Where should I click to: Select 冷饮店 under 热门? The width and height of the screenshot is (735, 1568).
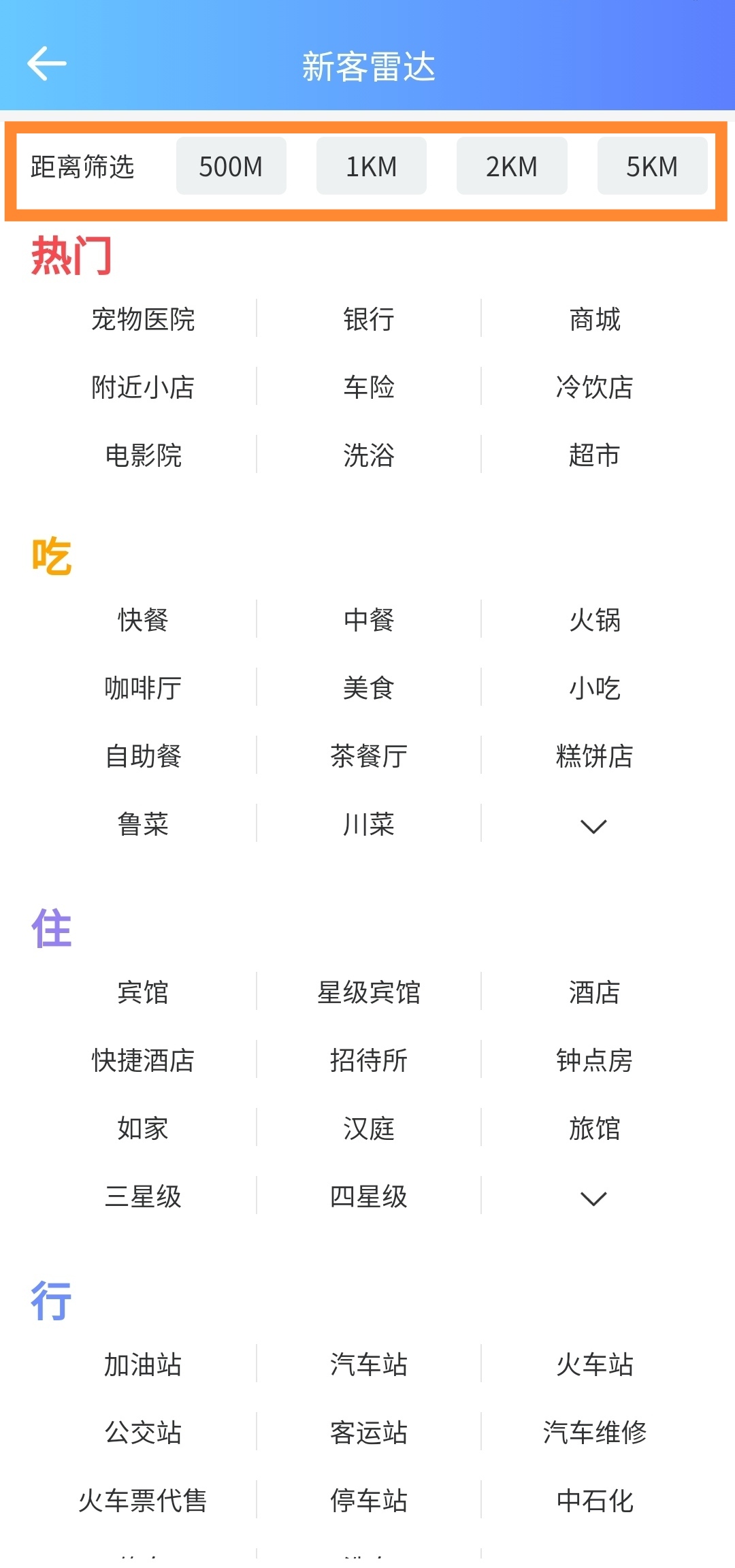click(594, 387)
